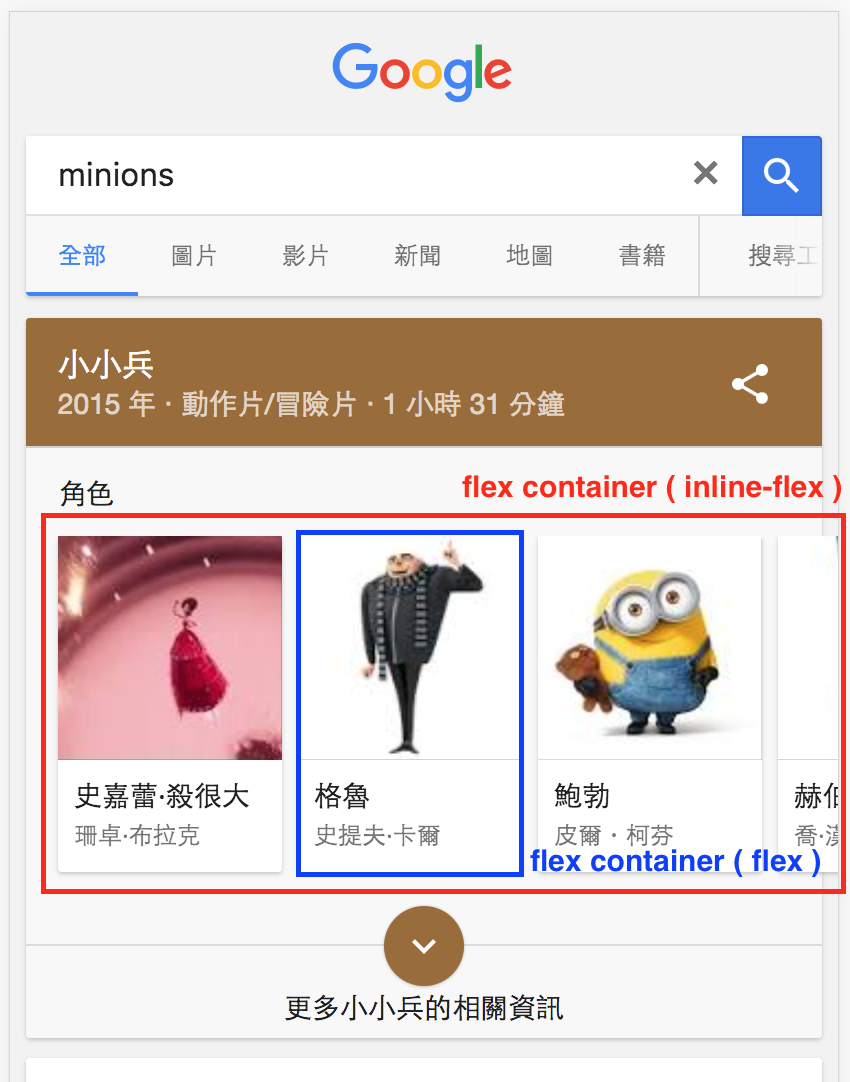Switch to the 書籍 tab
Screen dimensions: 850x1082
[642, 256]
